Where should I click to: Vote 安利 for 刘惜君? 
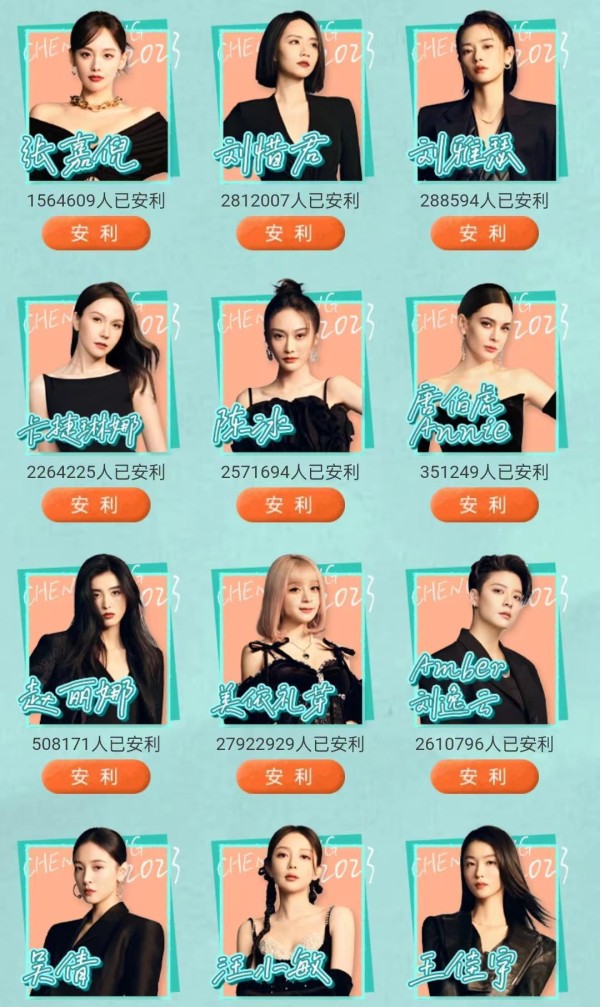pos(290,233)
